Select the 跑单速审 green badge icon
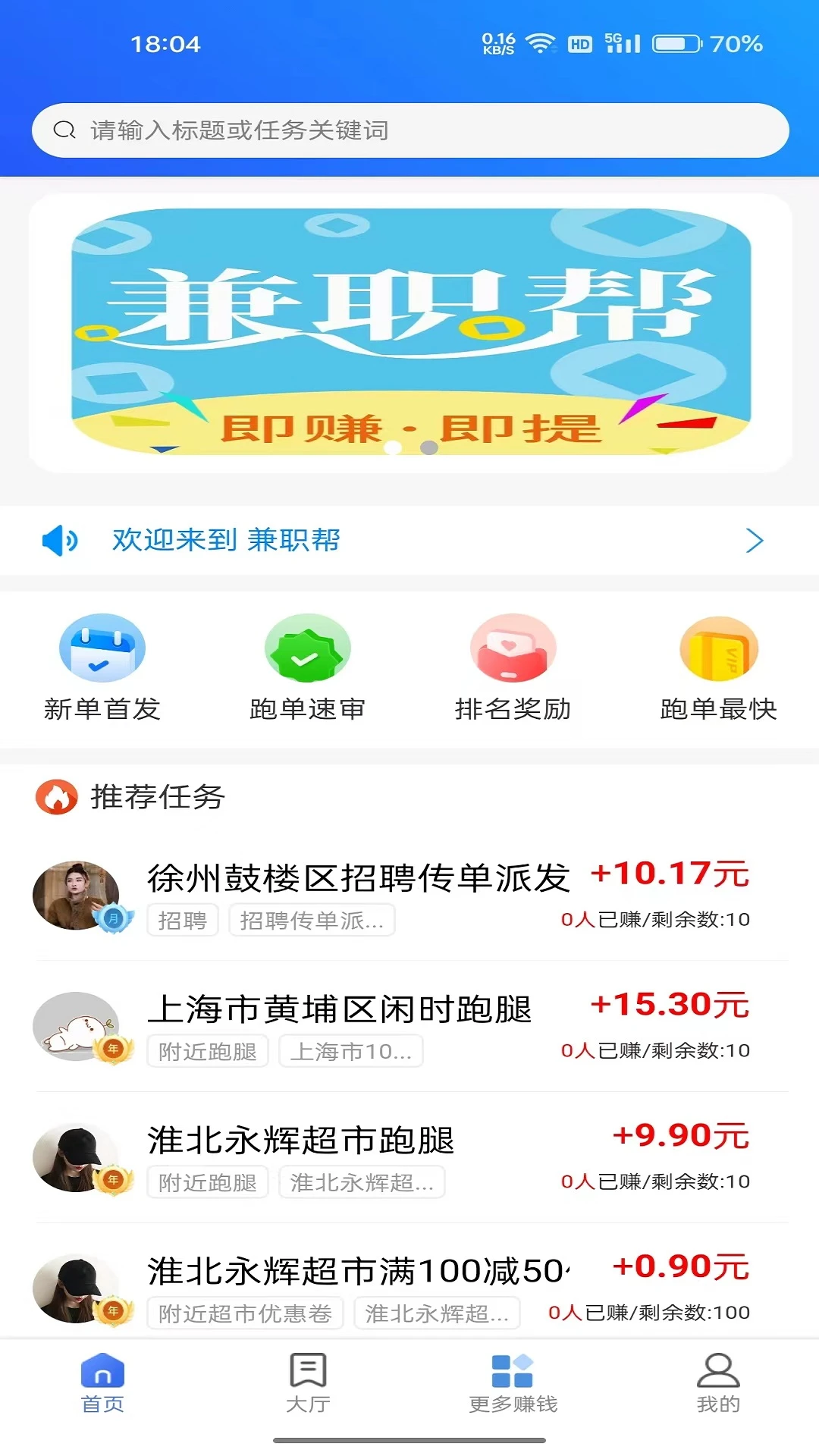 click(x=307, y=648)
